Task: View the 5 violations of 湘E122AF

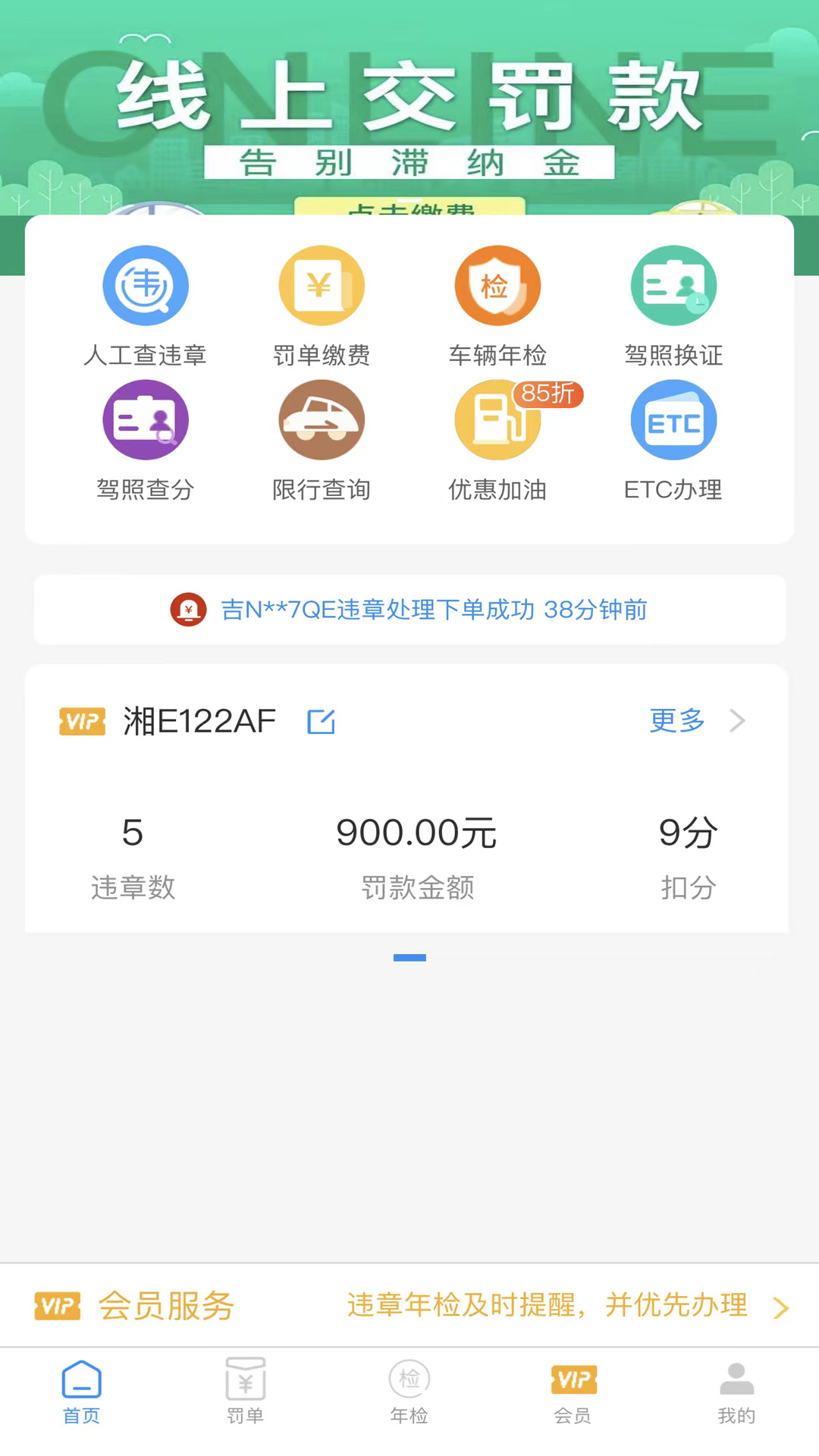Action: point(133,855)
